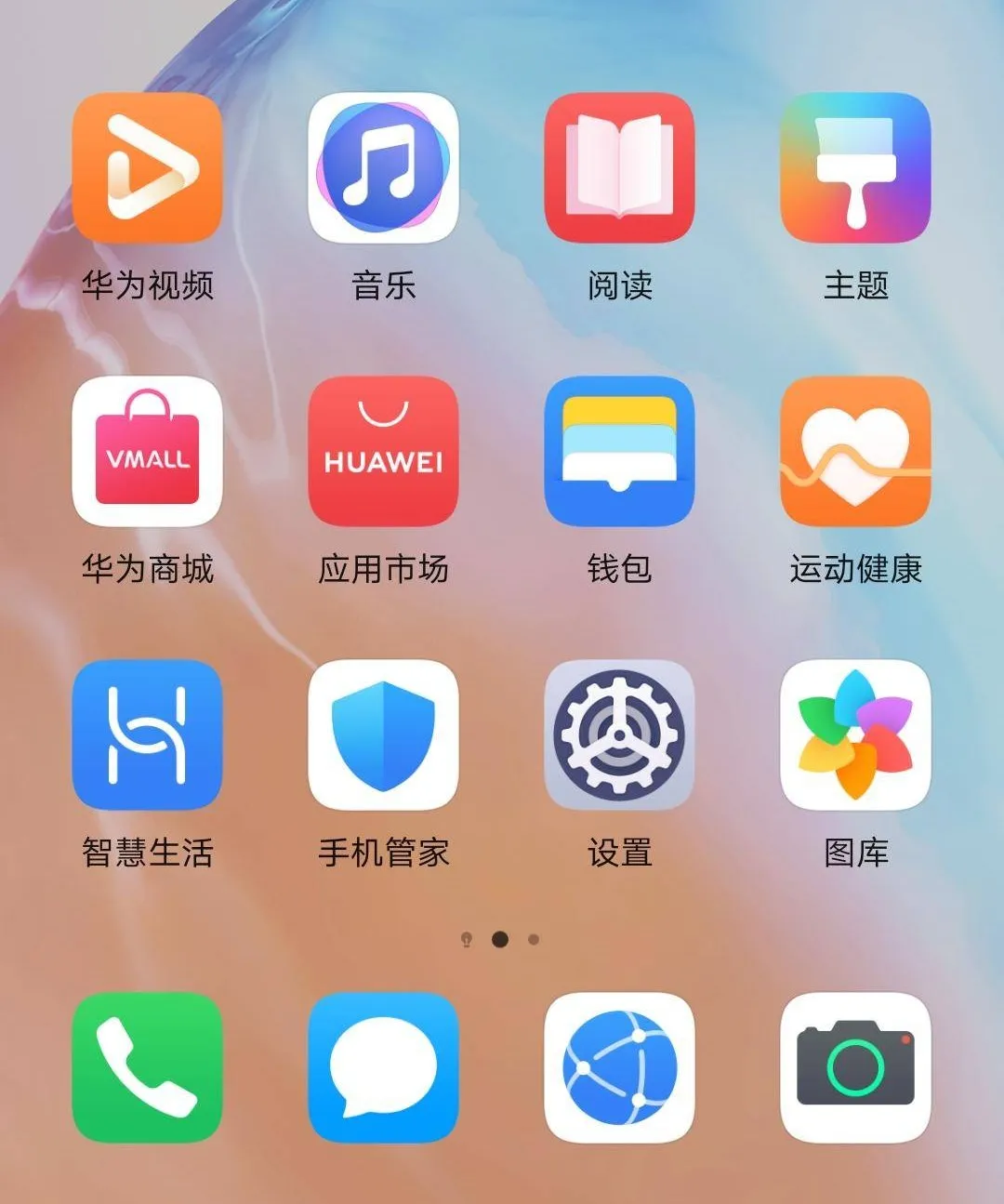This screenshot has width=1004, height=1204.
Task: Launch 运动健康 health app
Action: [855, 452]
